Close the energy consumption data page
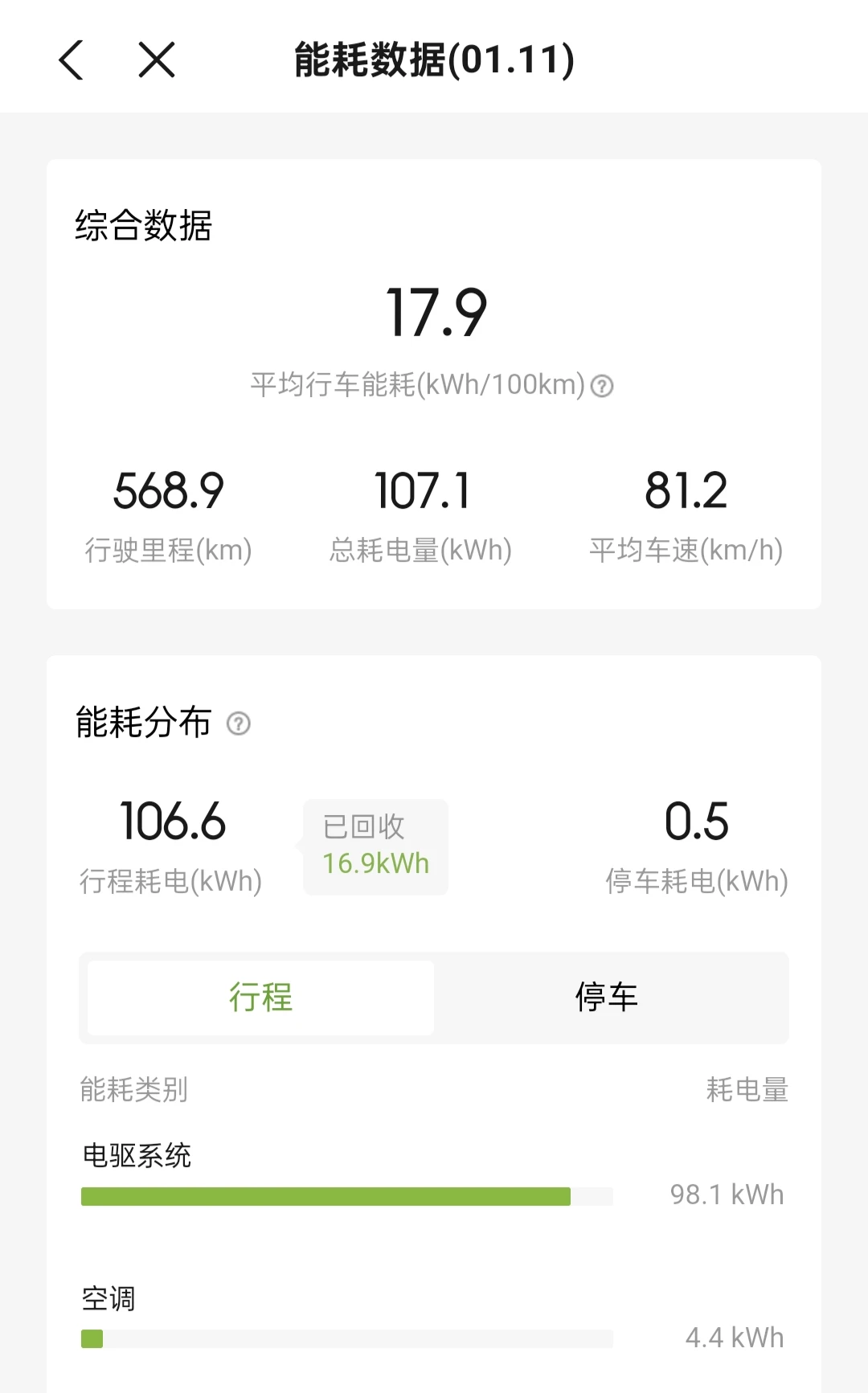Viewport: 868px width, 1393px height. click(x=157, y=60)
